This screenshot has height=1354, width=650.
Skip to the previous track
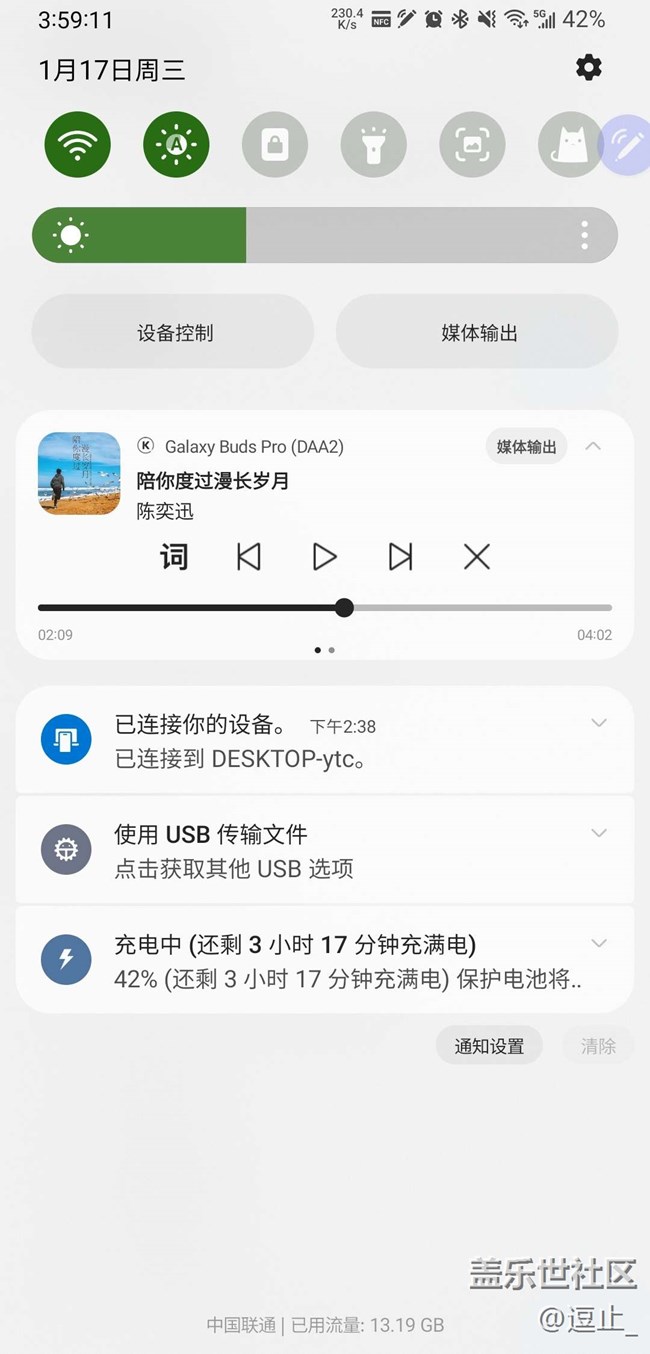[249, 557]
